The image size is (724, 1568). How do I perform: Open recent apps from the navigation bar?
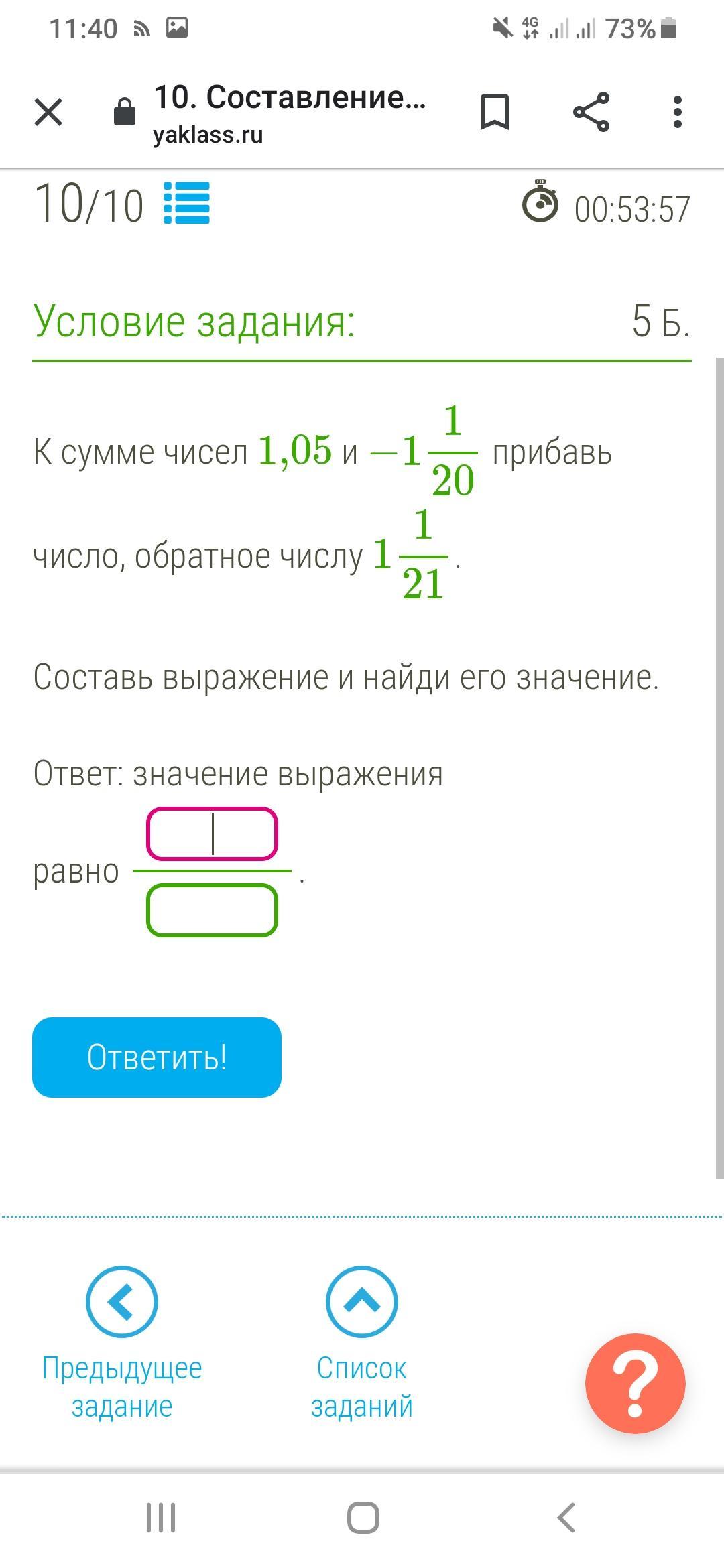(161, 1517)
